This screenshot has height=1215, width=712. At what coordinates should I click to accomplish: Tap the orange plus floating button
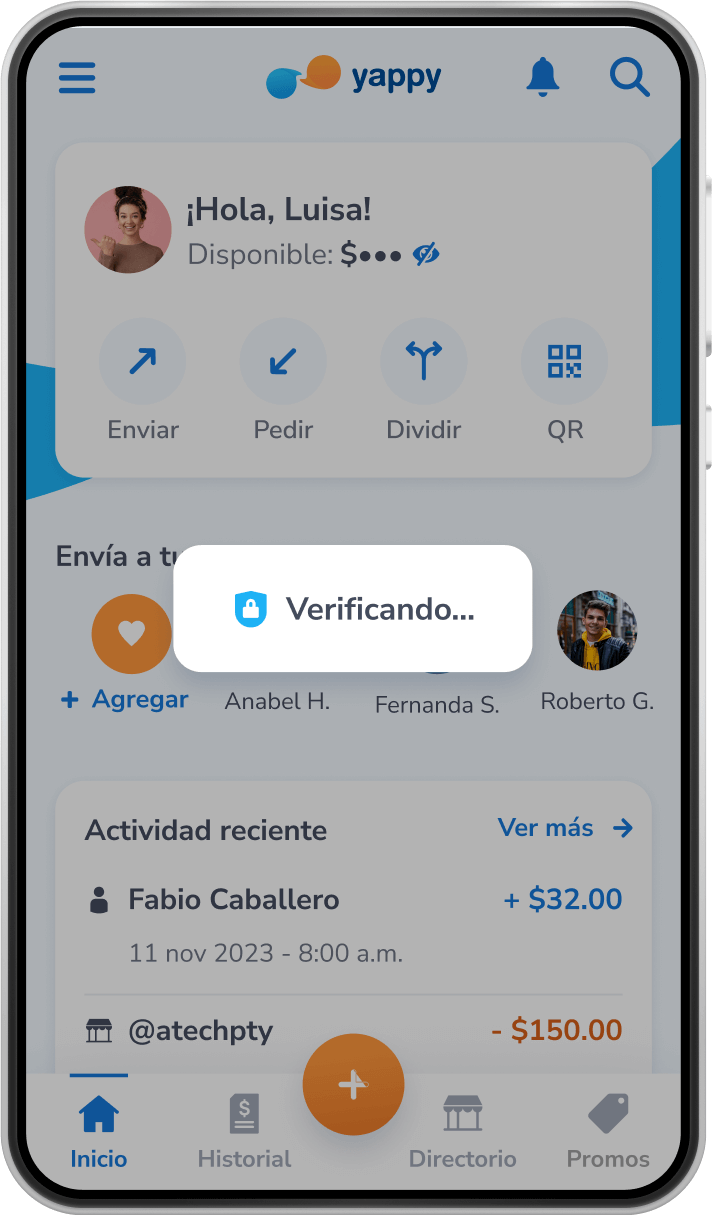(353, 1085)
